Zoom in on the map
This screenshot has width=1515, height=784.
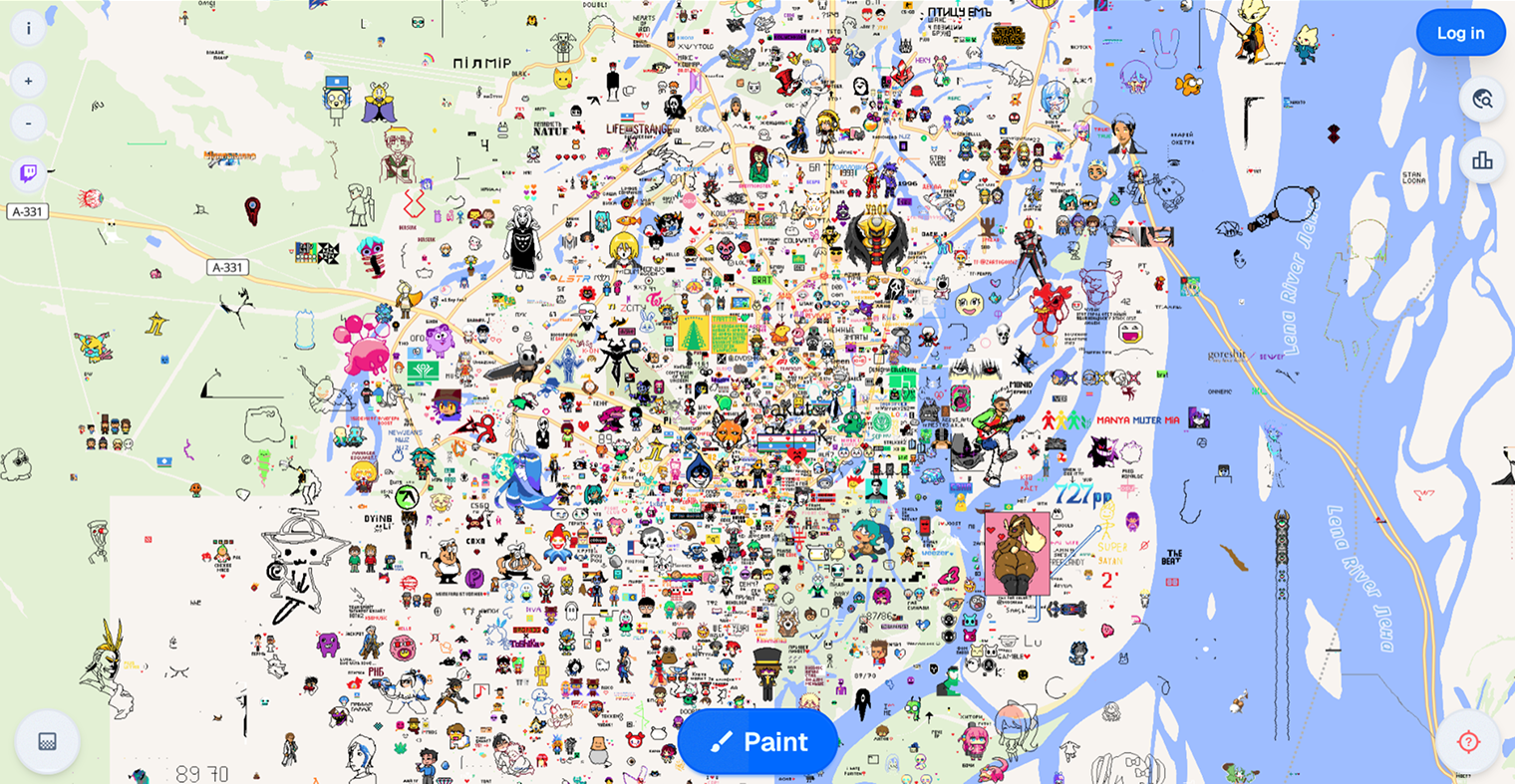coord(28,81)
